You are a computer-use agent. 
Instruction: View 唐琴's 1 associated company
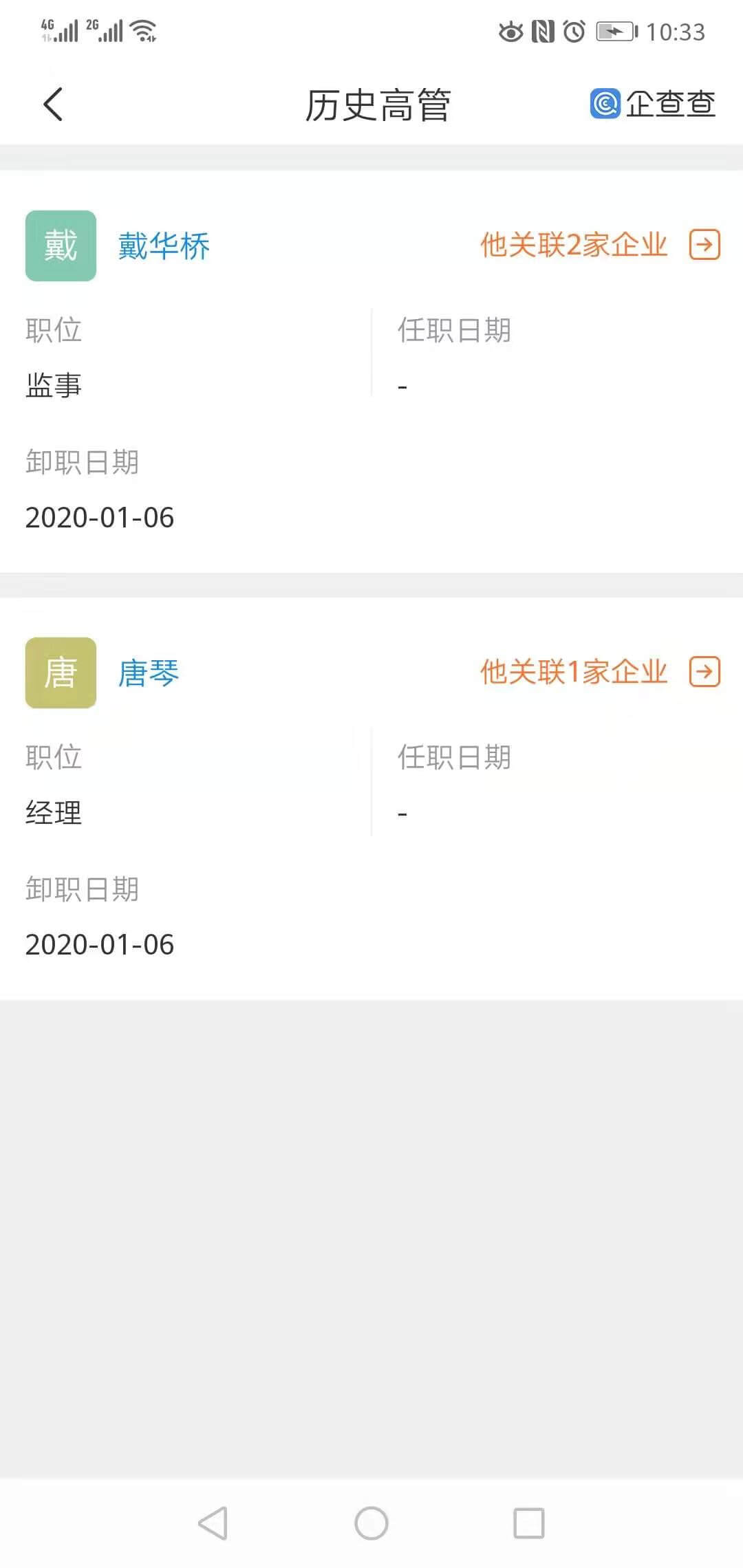[x=599, y=672]
